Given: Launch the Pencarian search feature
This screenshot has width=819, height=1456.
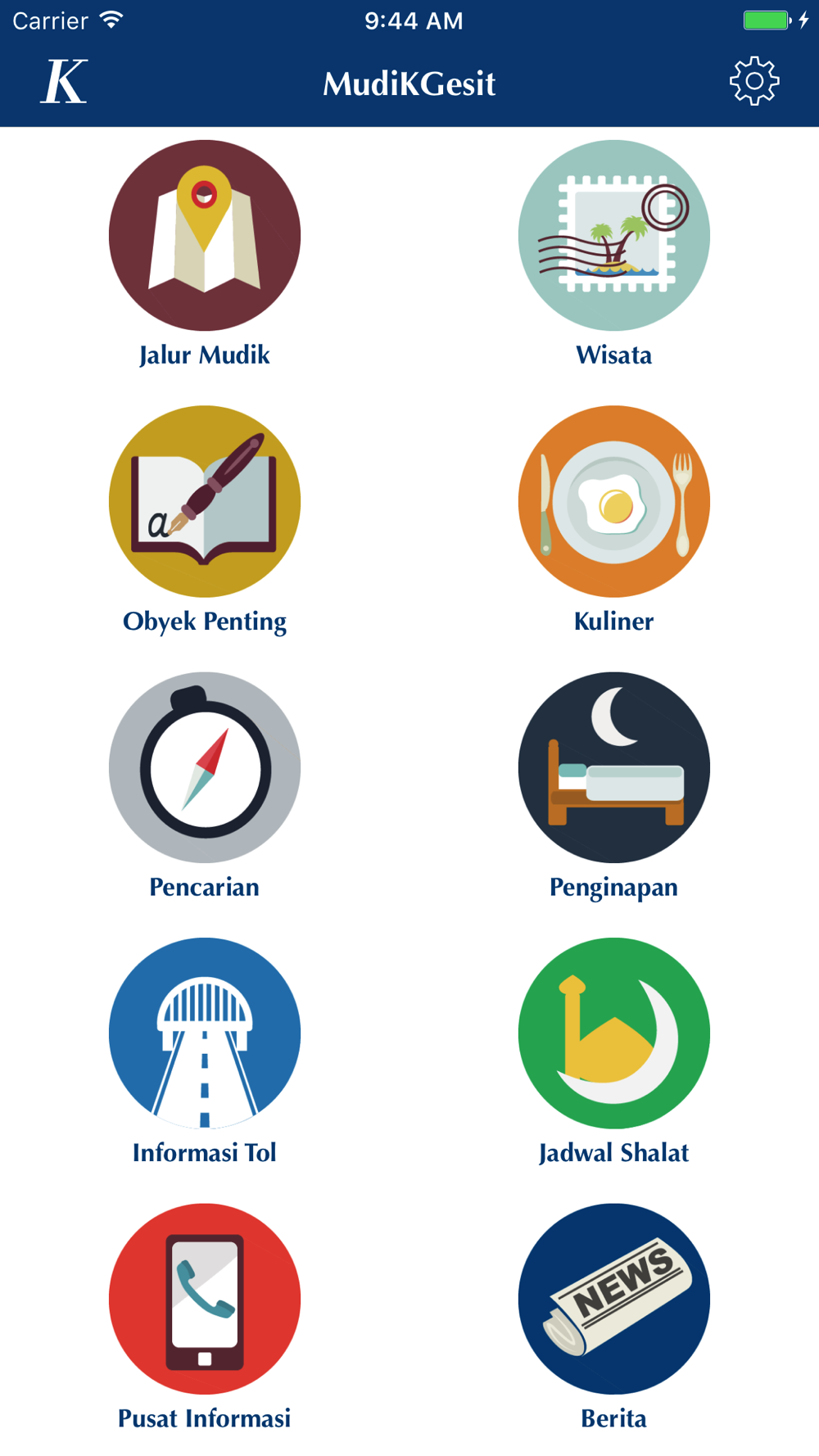Looking at the screenshot, I should click(x=205, y=767).
